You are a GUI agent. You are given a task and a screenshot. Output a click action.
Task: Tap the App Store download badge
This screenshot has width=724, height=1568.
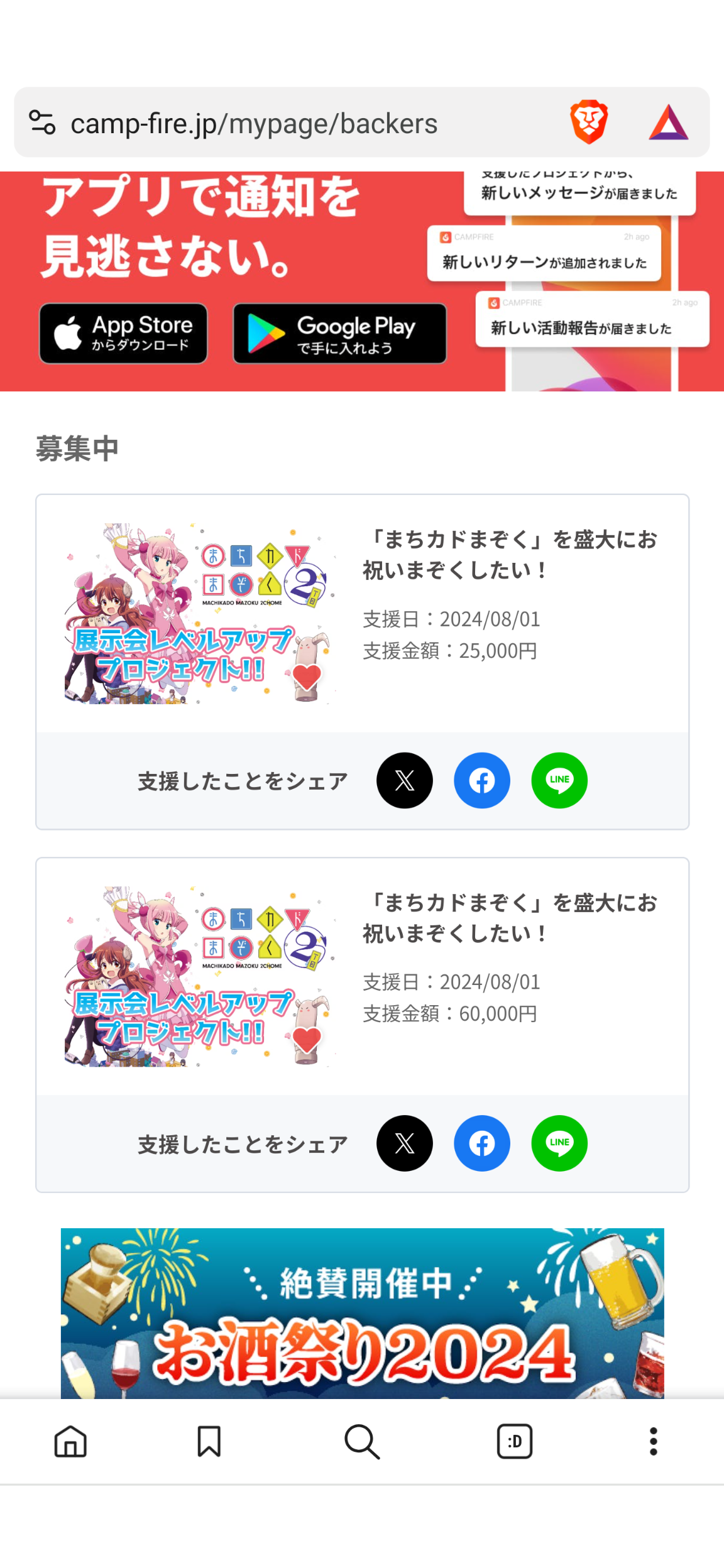(123, 334)
